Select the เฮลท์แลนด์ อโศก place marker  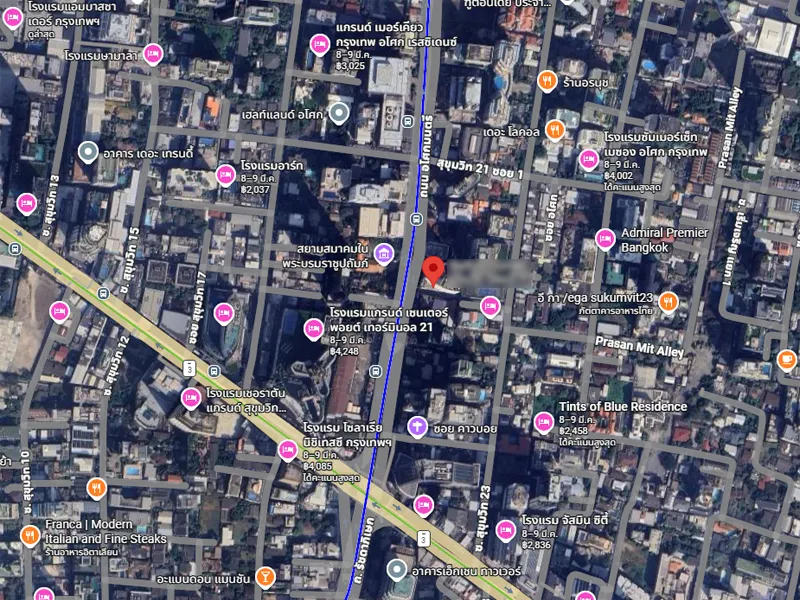pos(340,114)
